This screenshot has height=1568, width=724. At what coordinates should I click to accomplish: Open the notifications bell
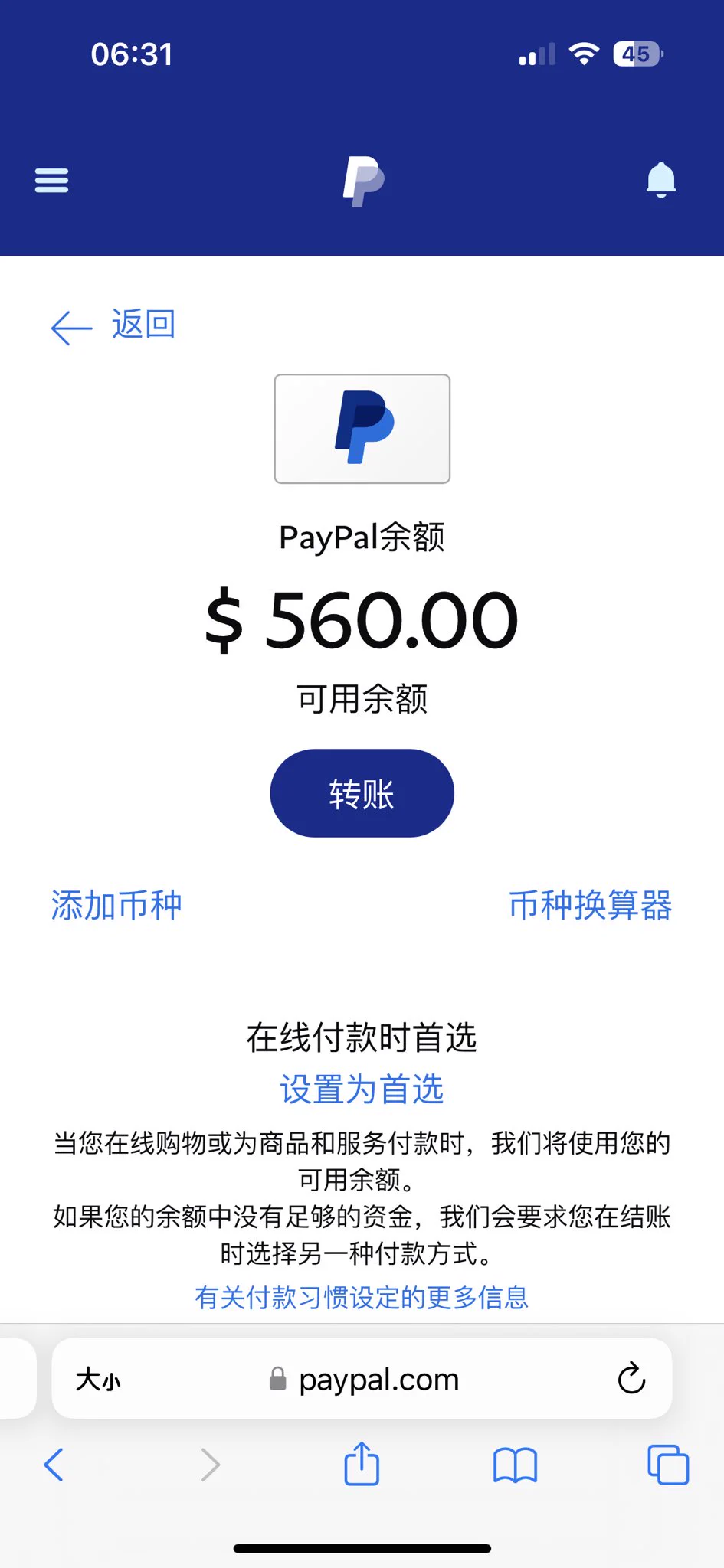[661, 181]
